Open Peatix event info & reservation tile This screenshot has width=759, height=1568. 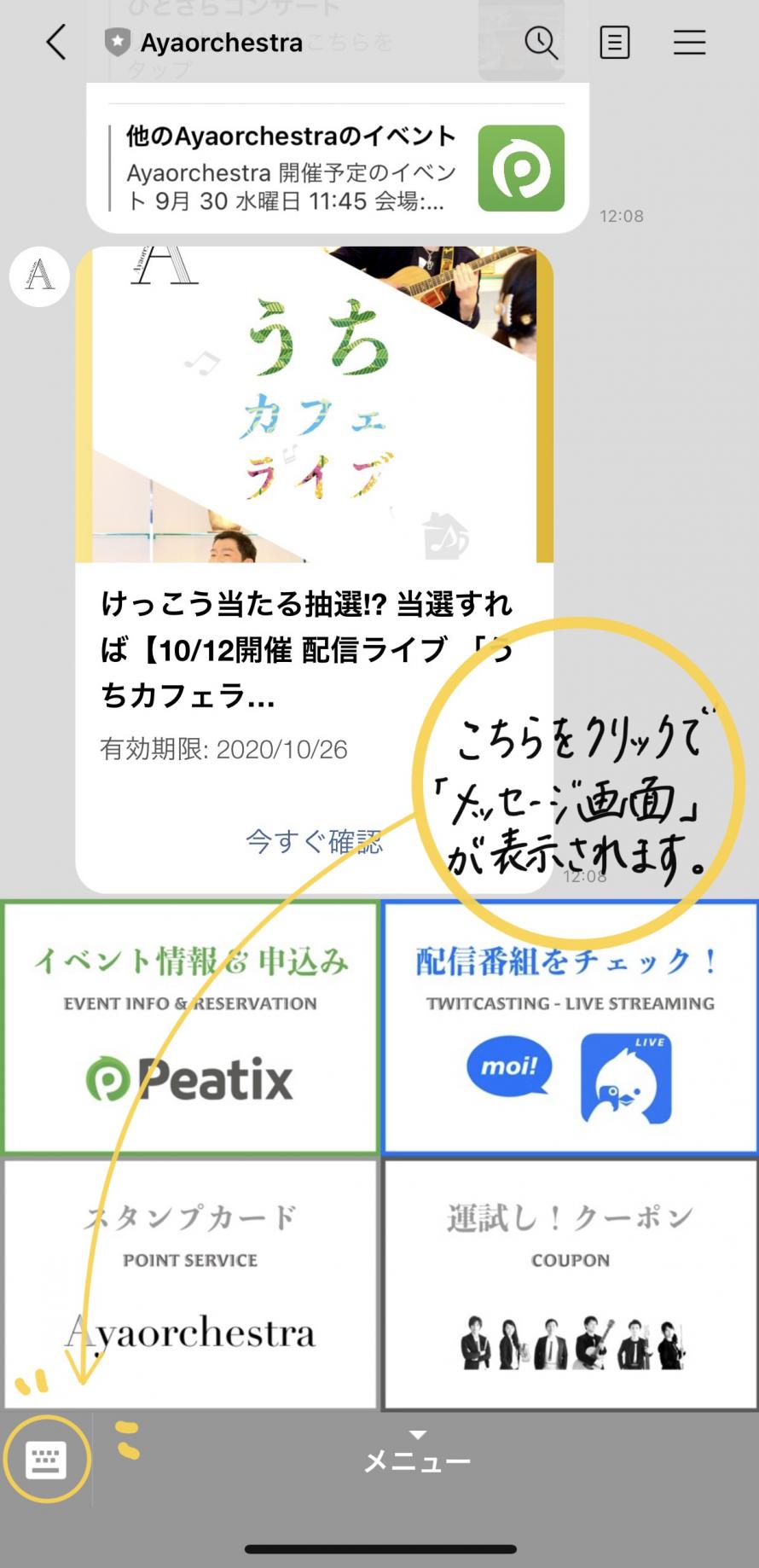tap(190, 1027)
